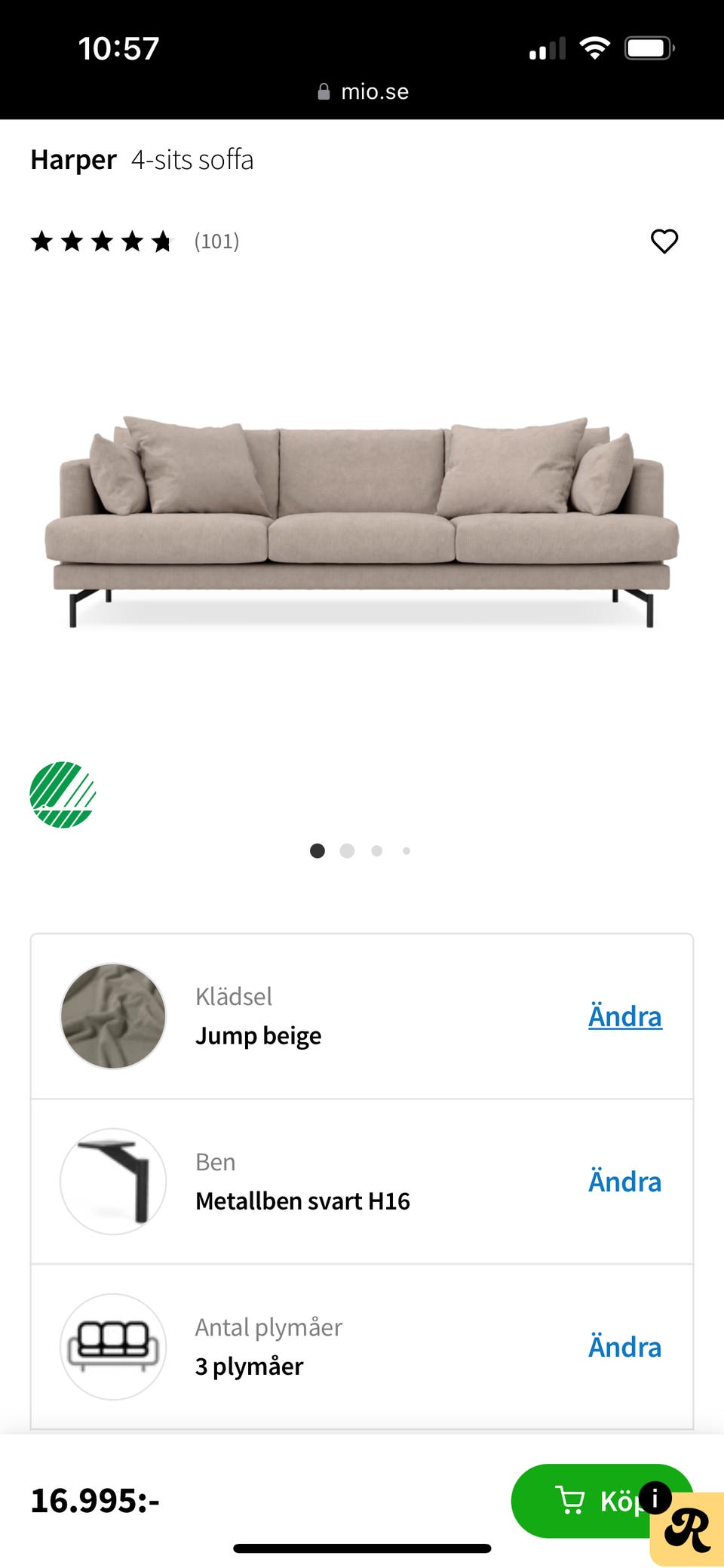Open Ändra for Ben options
Image resolution: width=724 pixels, height=1568 pixels.
point(624,1182)
